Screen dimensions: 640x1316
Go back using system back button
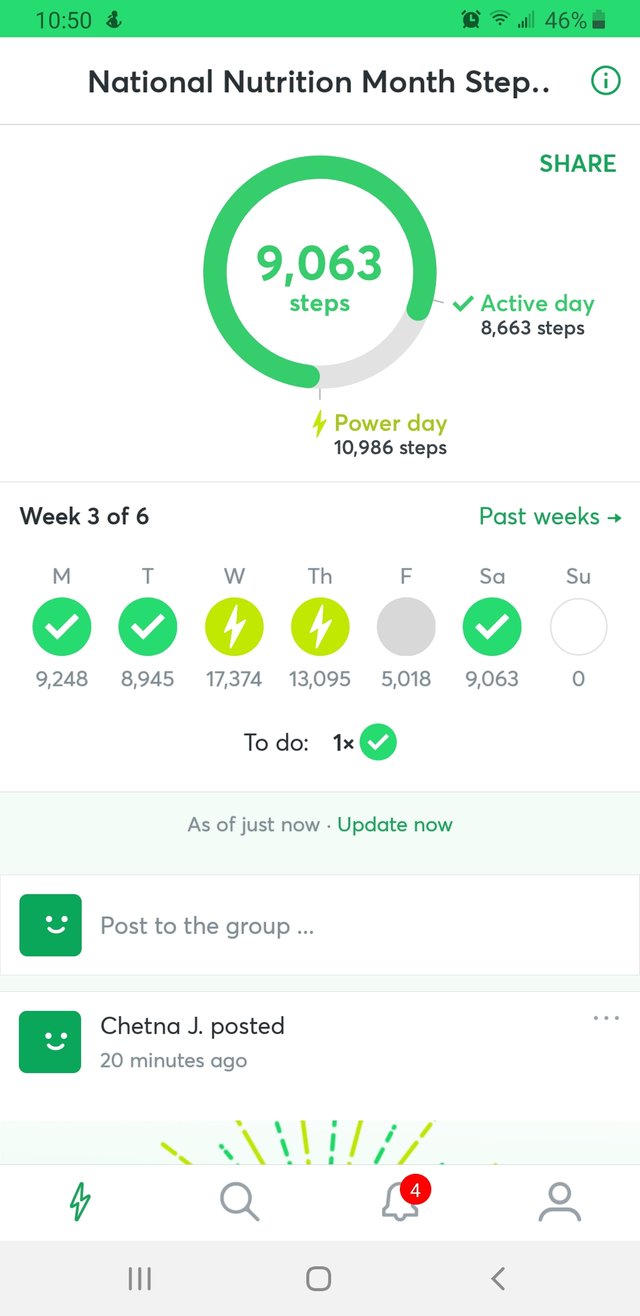tap(498, 1278)
